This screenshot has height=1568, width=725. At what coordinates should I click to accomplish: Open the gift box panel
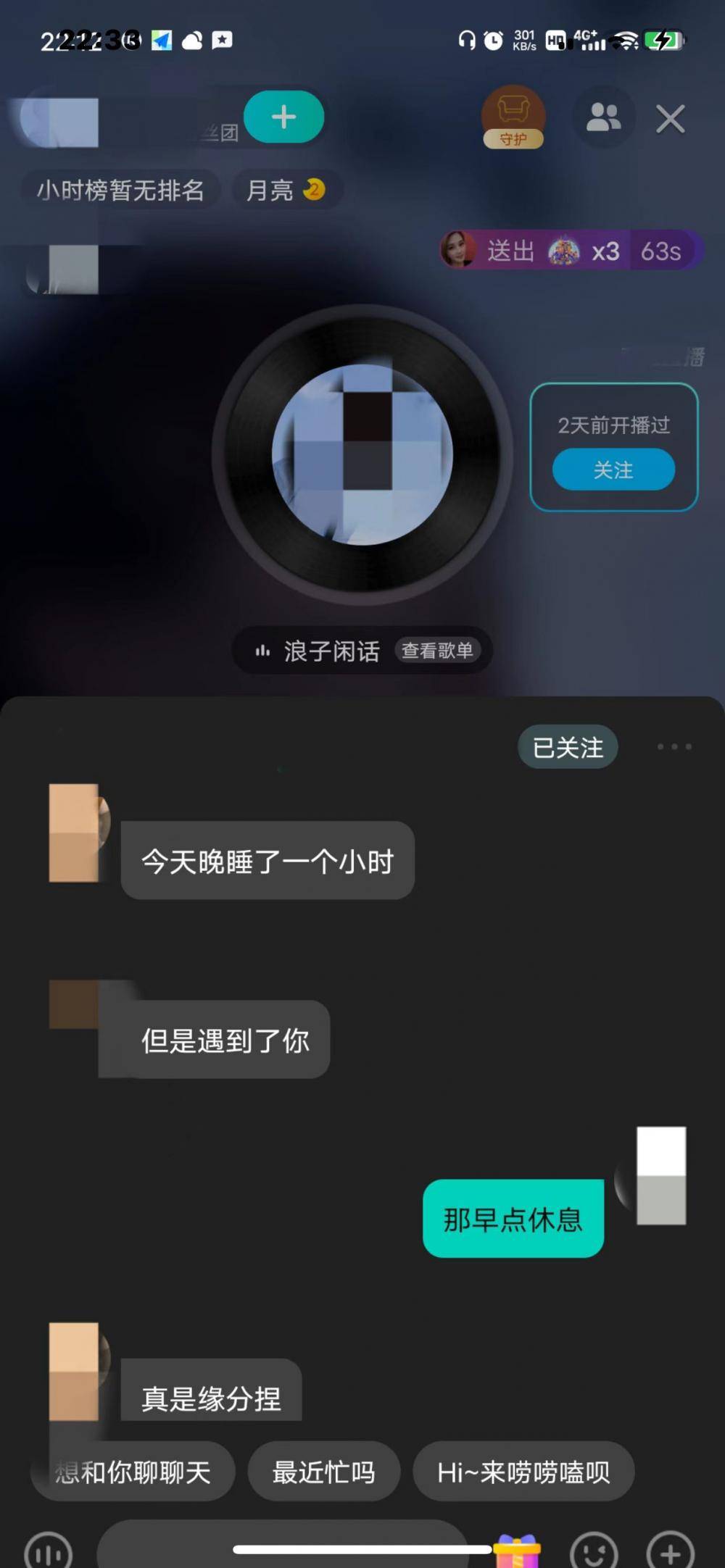click(x=517, y=1552)
